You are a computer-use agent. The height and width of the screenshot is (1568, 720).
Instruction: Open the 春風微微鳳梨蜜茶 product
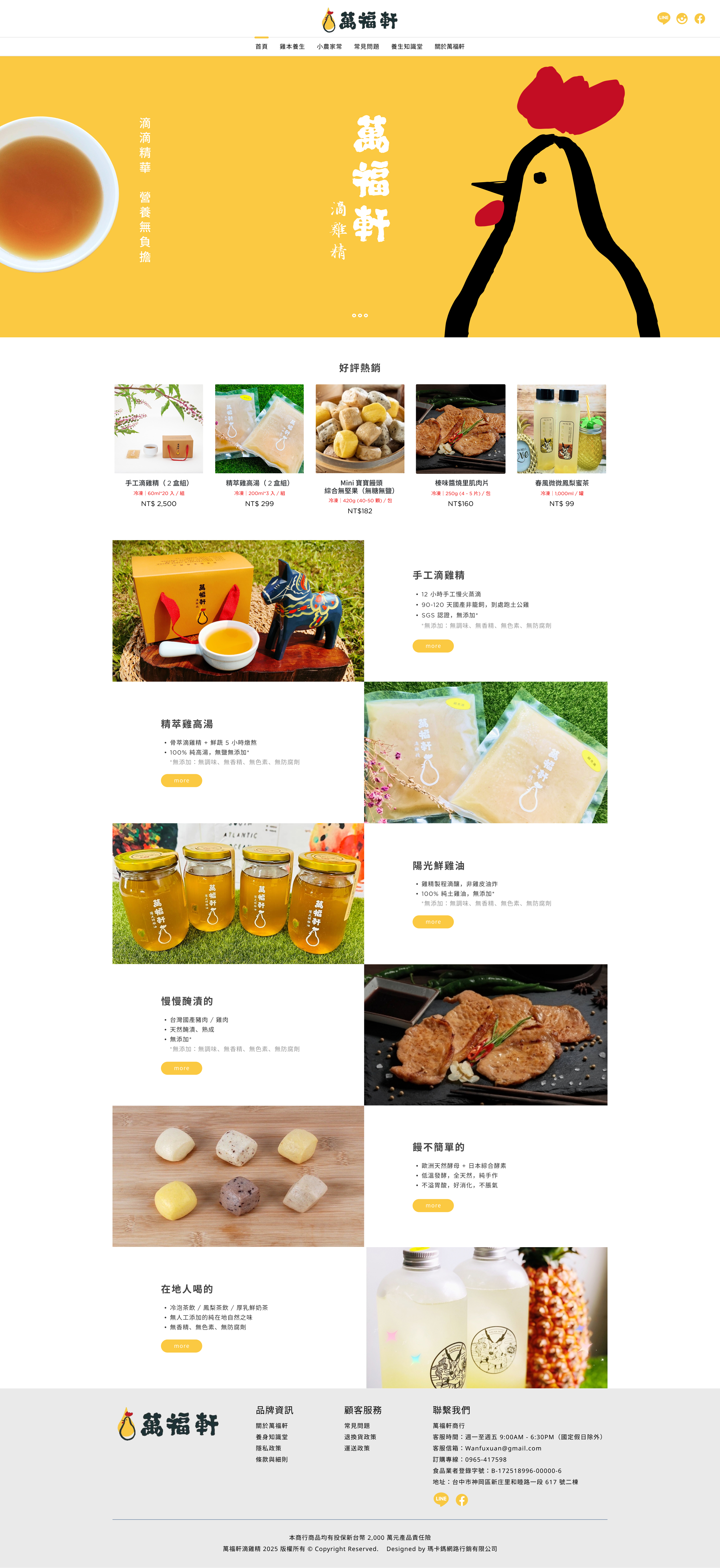(x=561, y=429)
